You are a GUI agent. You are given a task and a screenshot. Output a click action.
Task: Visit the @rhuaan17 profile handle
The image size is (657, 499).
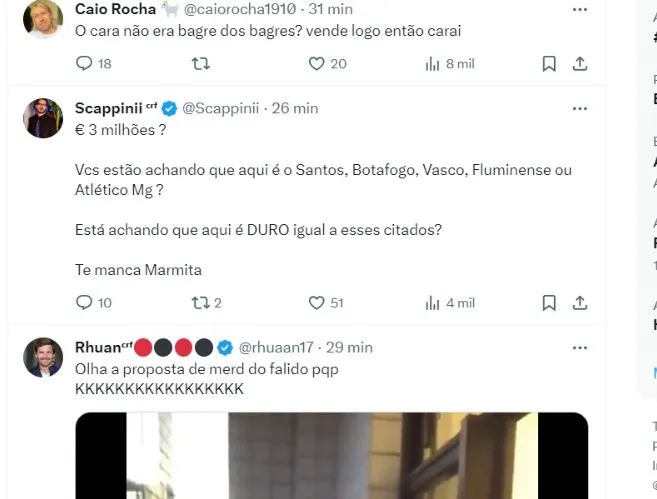277,348
